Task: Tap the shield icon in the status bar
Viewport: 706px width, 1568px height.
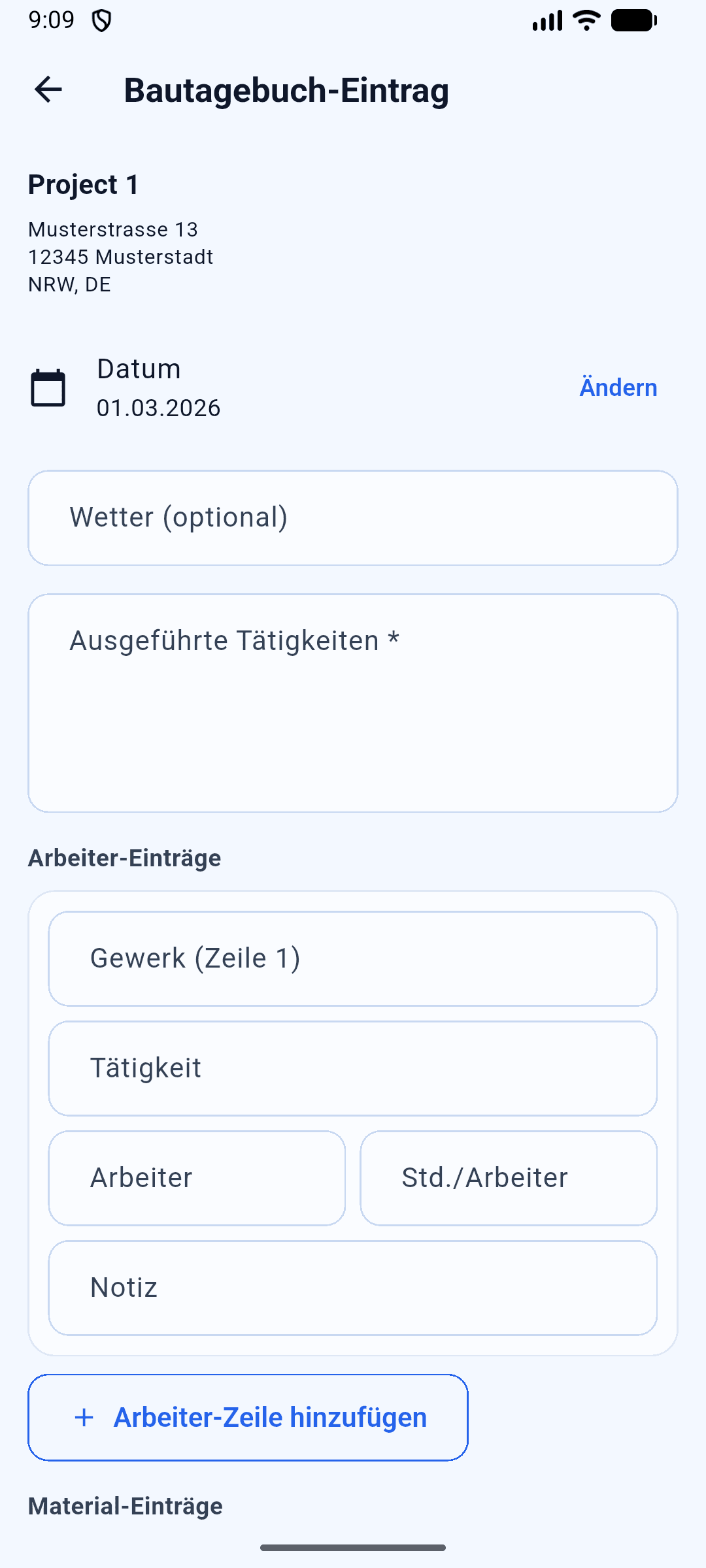Action: pyautogui.click(x=102, y=20)
